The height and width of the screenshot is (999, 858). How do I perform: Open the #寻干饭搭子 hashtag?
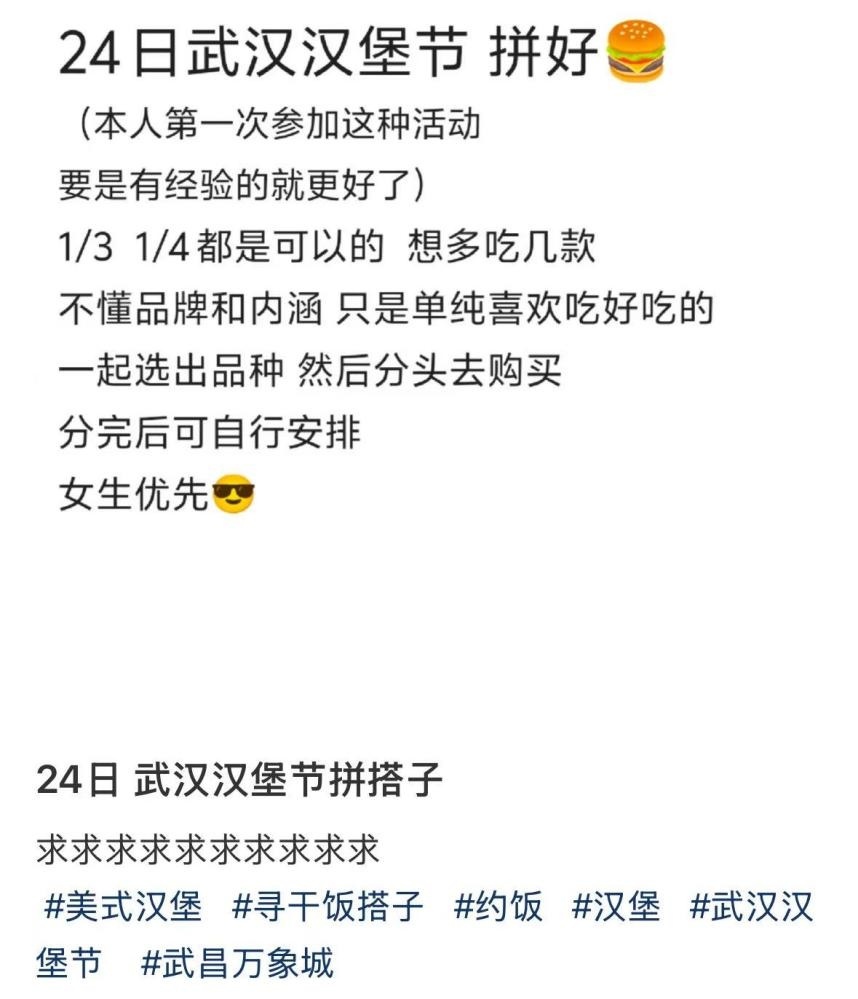click(x=328, y=907)
